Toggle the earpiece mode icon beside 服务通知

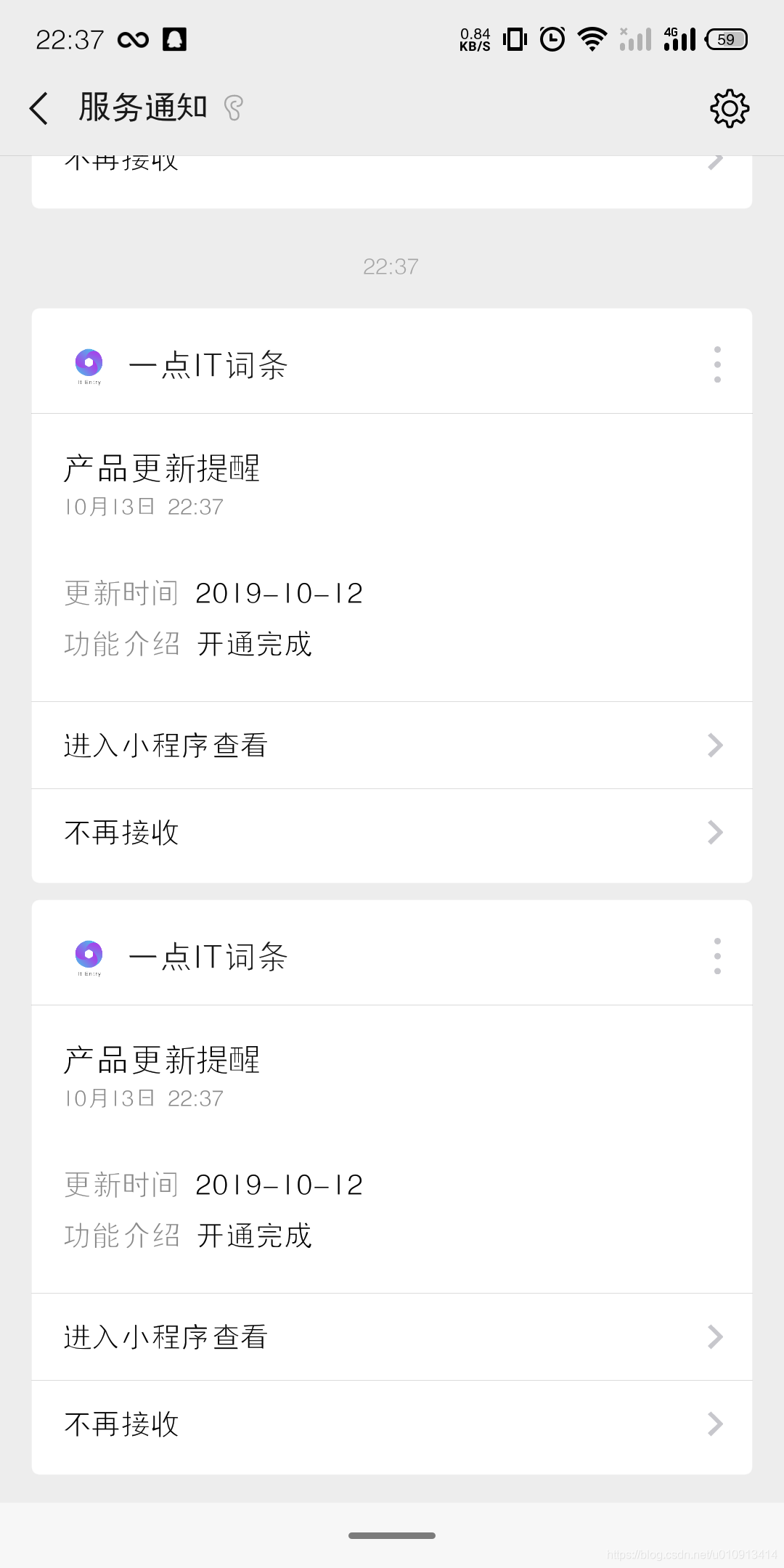point(231,107)
